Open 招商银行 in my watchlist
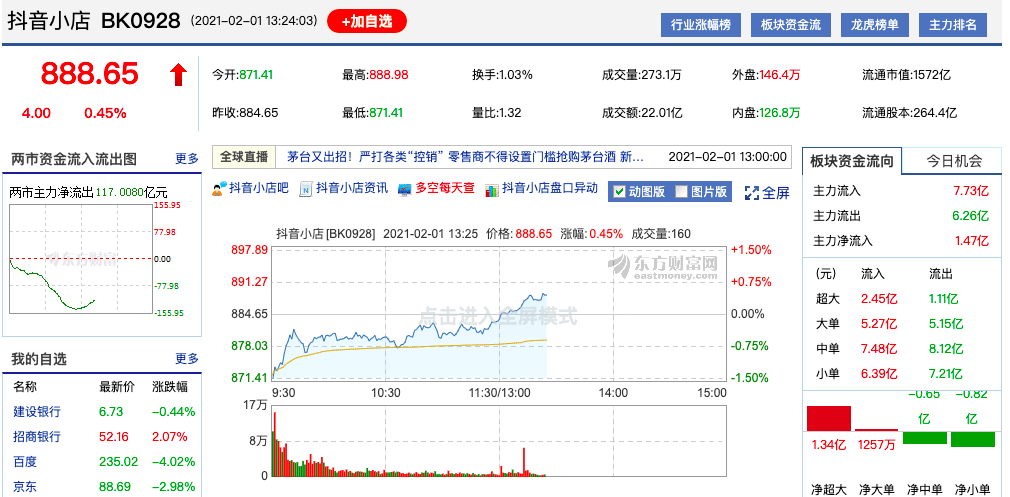Viewport: 1010px width, 497px height. pos(37,436)
